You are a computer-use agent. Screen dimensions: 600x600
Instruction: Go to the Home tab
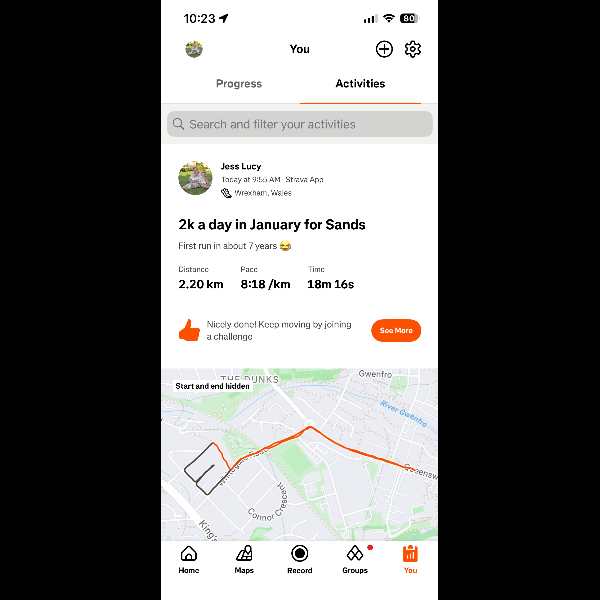[x=189, y=559]
